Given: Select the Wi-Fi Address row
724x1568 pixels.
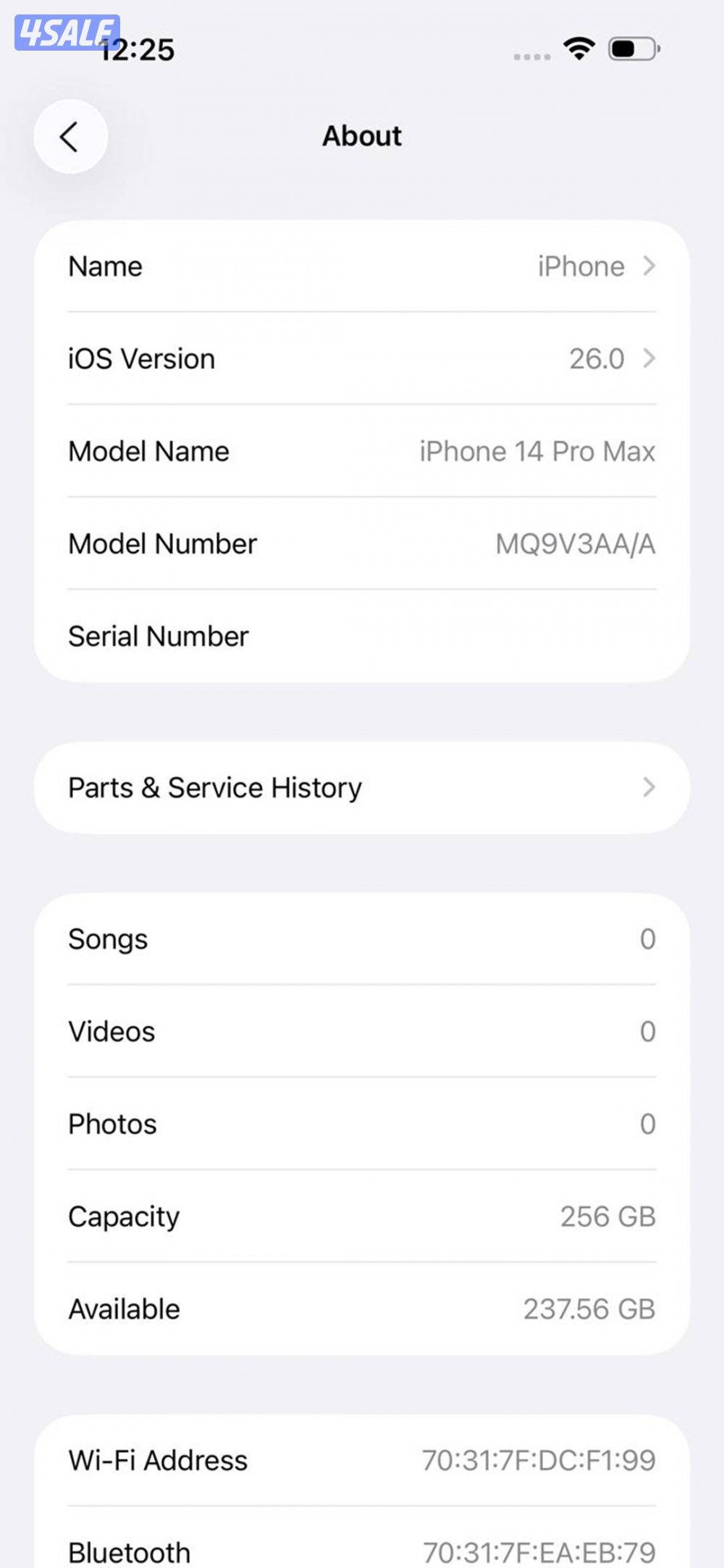Looking at the screenshot, I should 362,1460.
